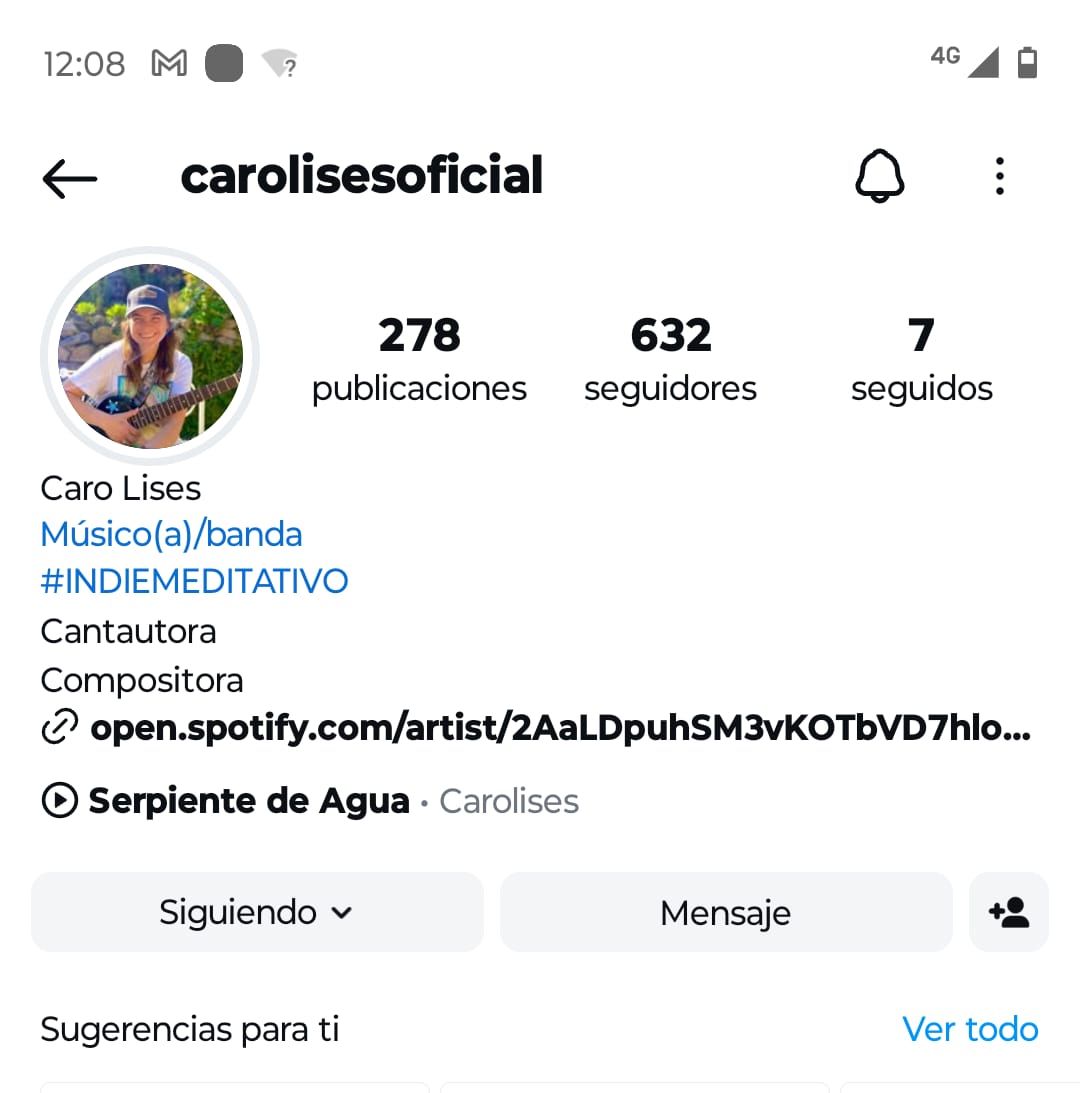Open the 278 publicaciones section
Image resolution: width=1080 pixels, height=1093 pixels.
point(419,358)
